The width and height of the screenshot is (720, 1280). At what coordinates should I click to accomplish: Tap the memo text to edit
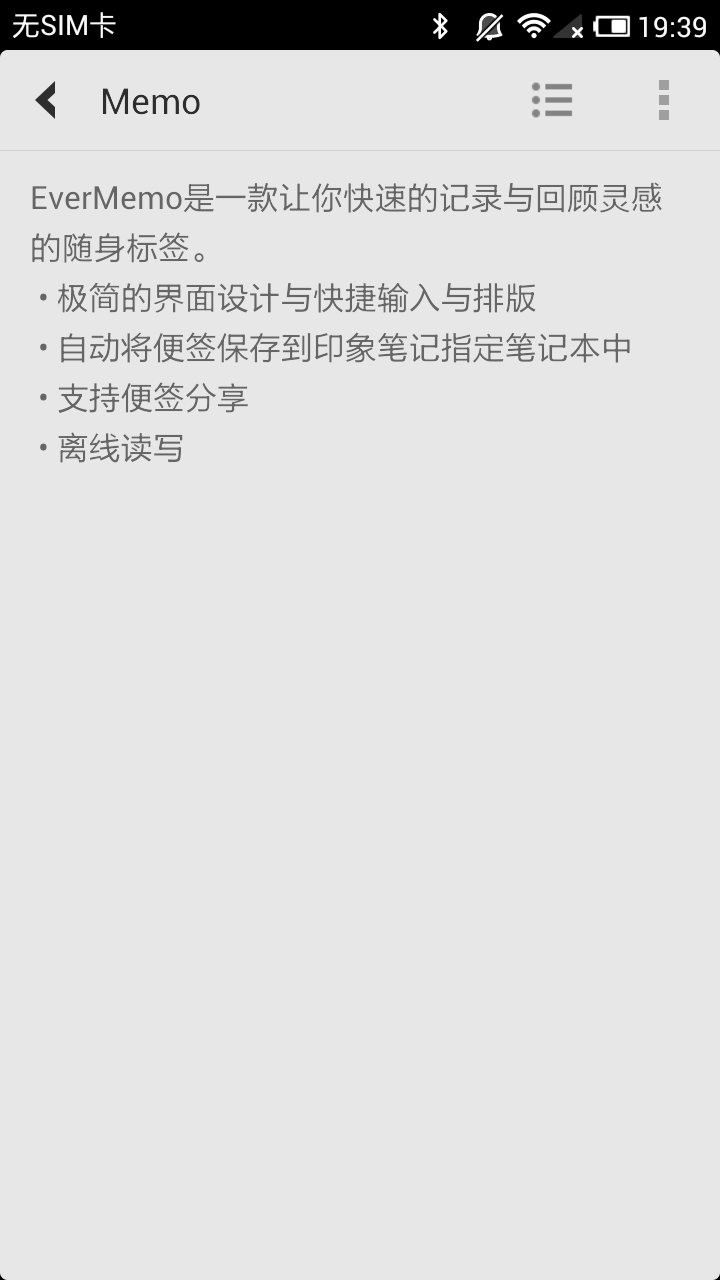click(345, 322)
